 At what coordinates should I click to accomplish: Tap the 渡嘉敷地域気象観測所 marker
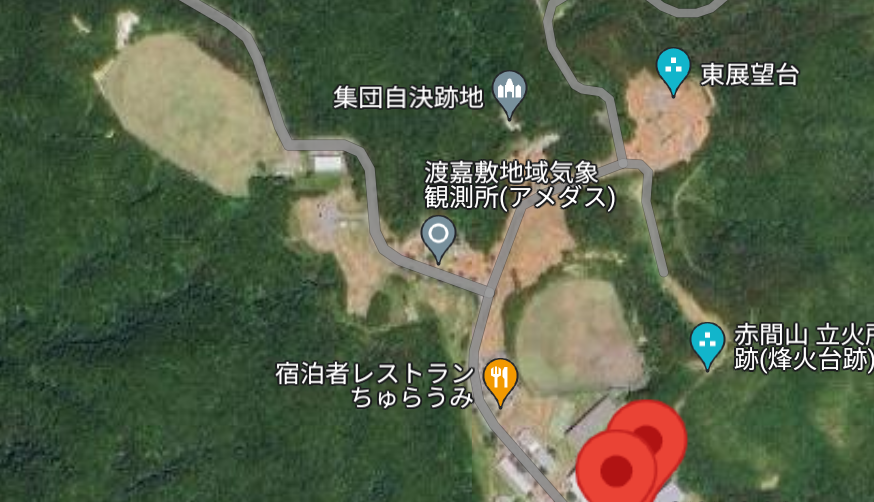pyautogui.click(x=438, y=236)
